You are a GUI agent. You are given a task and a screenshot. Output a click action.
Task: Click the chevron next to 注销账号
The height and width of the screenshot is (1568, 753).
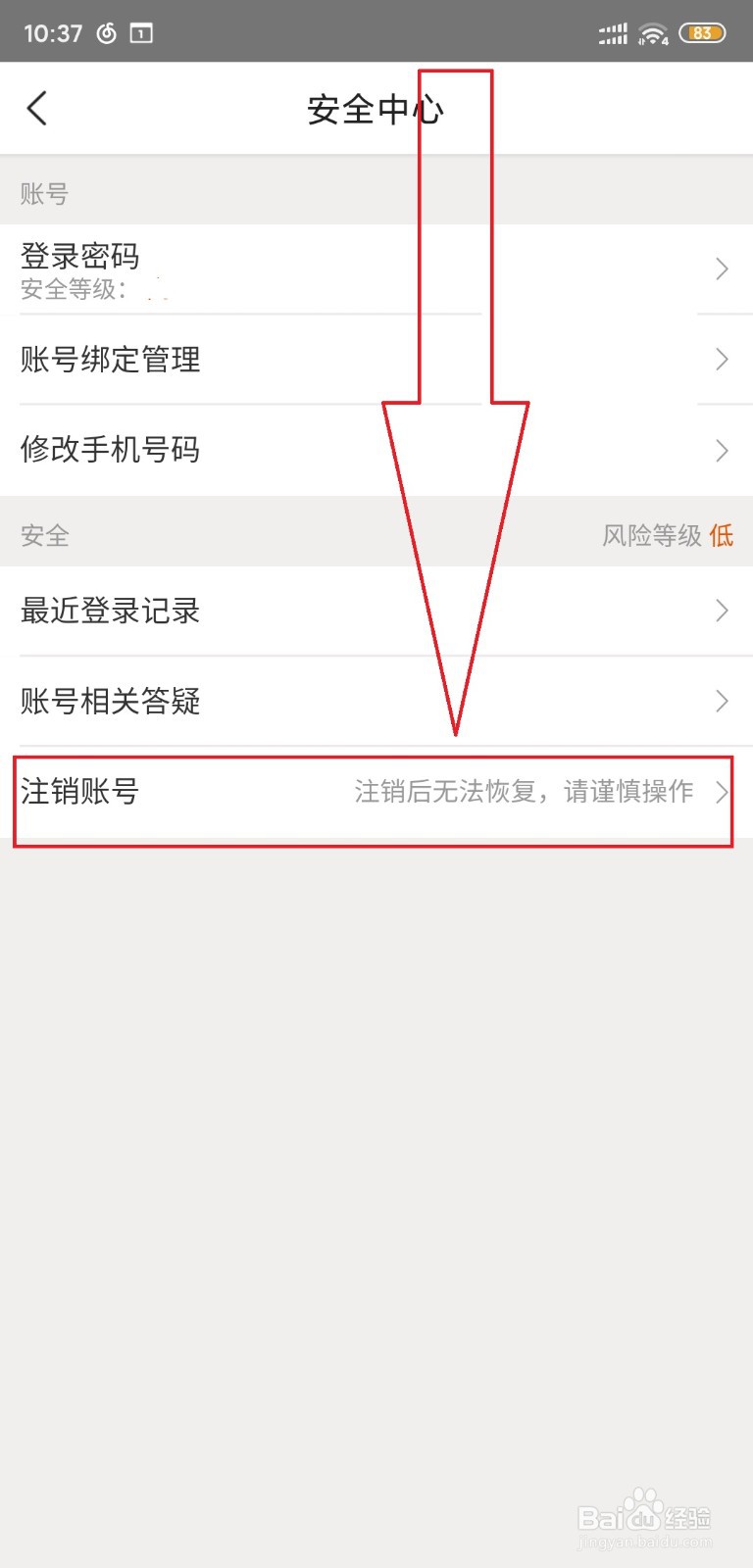[721, 793]
